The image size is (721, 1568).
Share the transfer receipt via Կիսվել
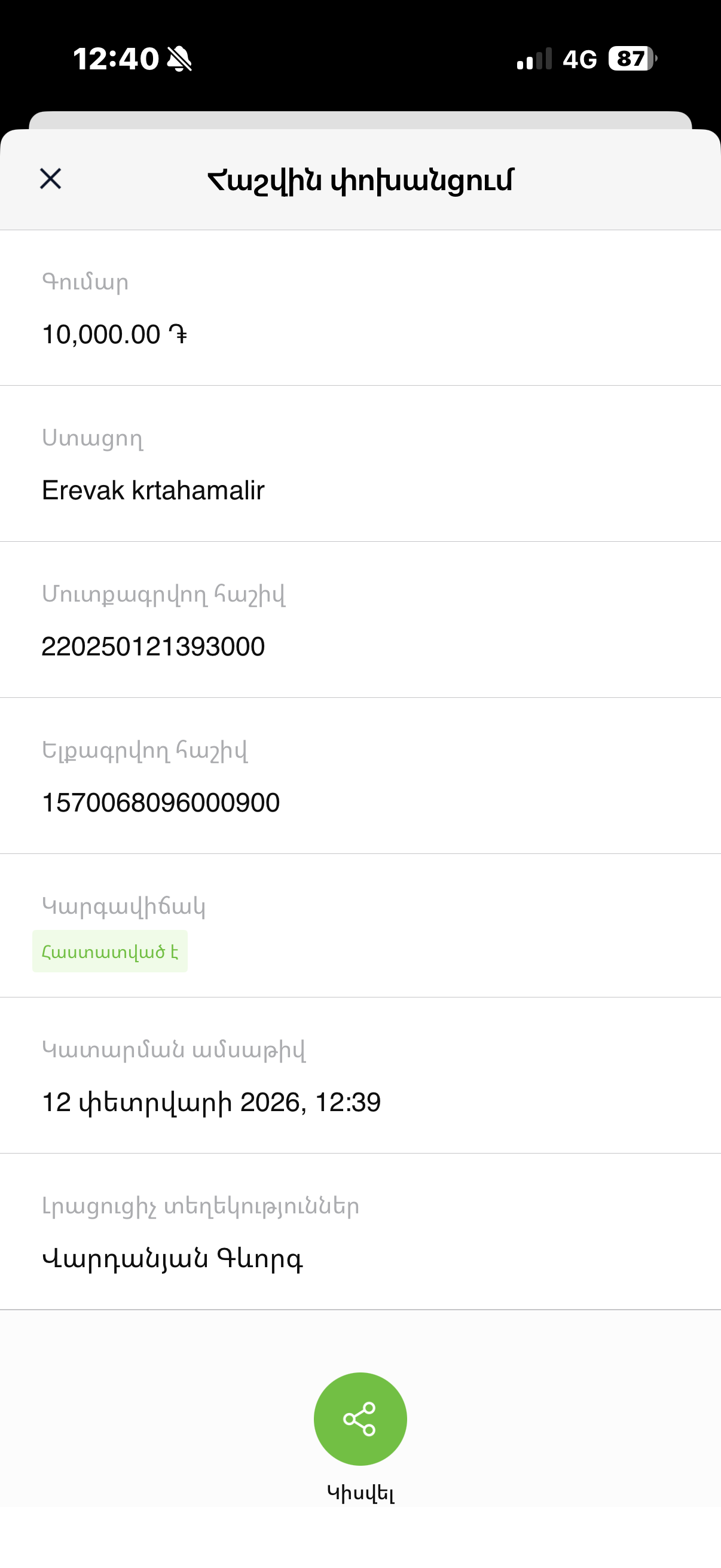click(x=360, y=1418)
